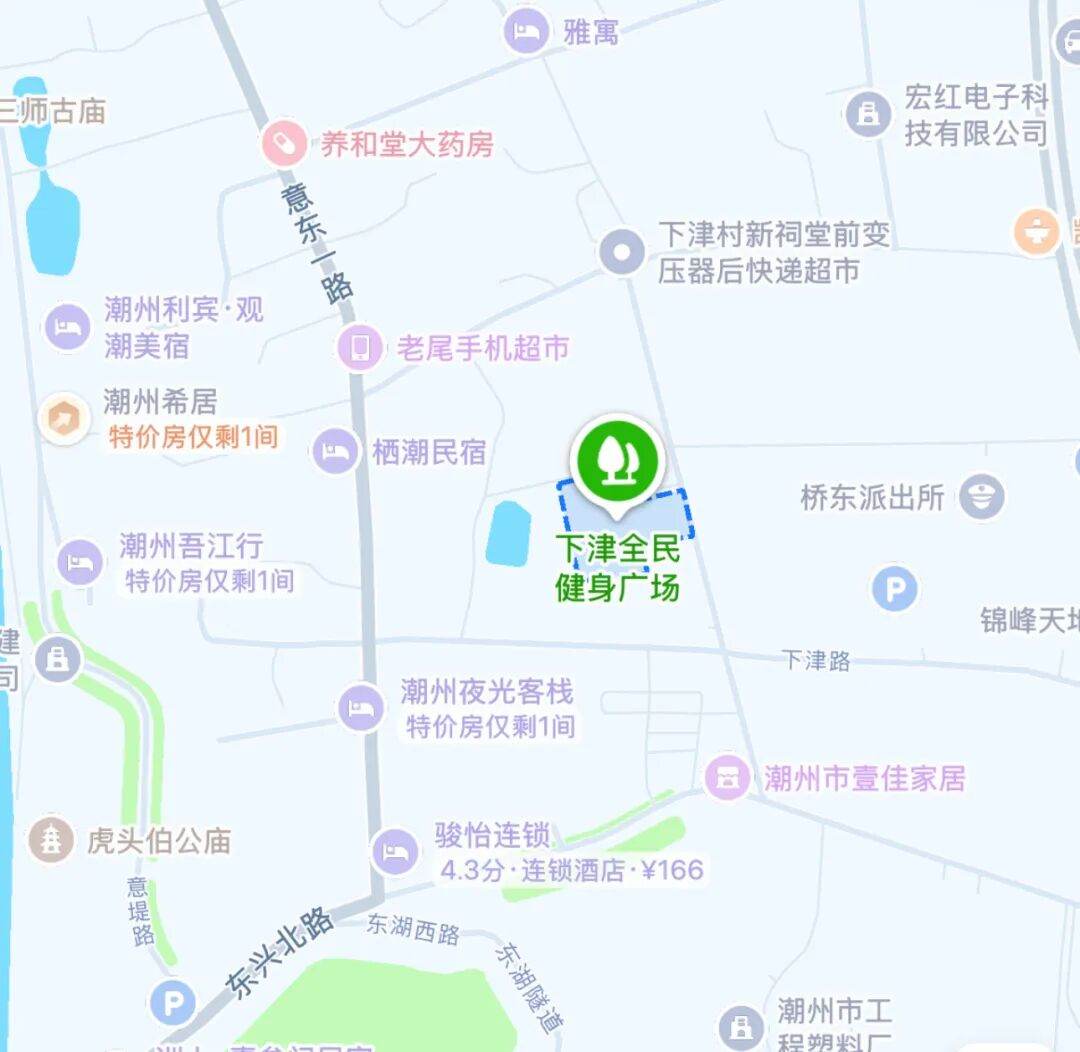Select the parking marker beside 东兴北路

[172, 1001]
